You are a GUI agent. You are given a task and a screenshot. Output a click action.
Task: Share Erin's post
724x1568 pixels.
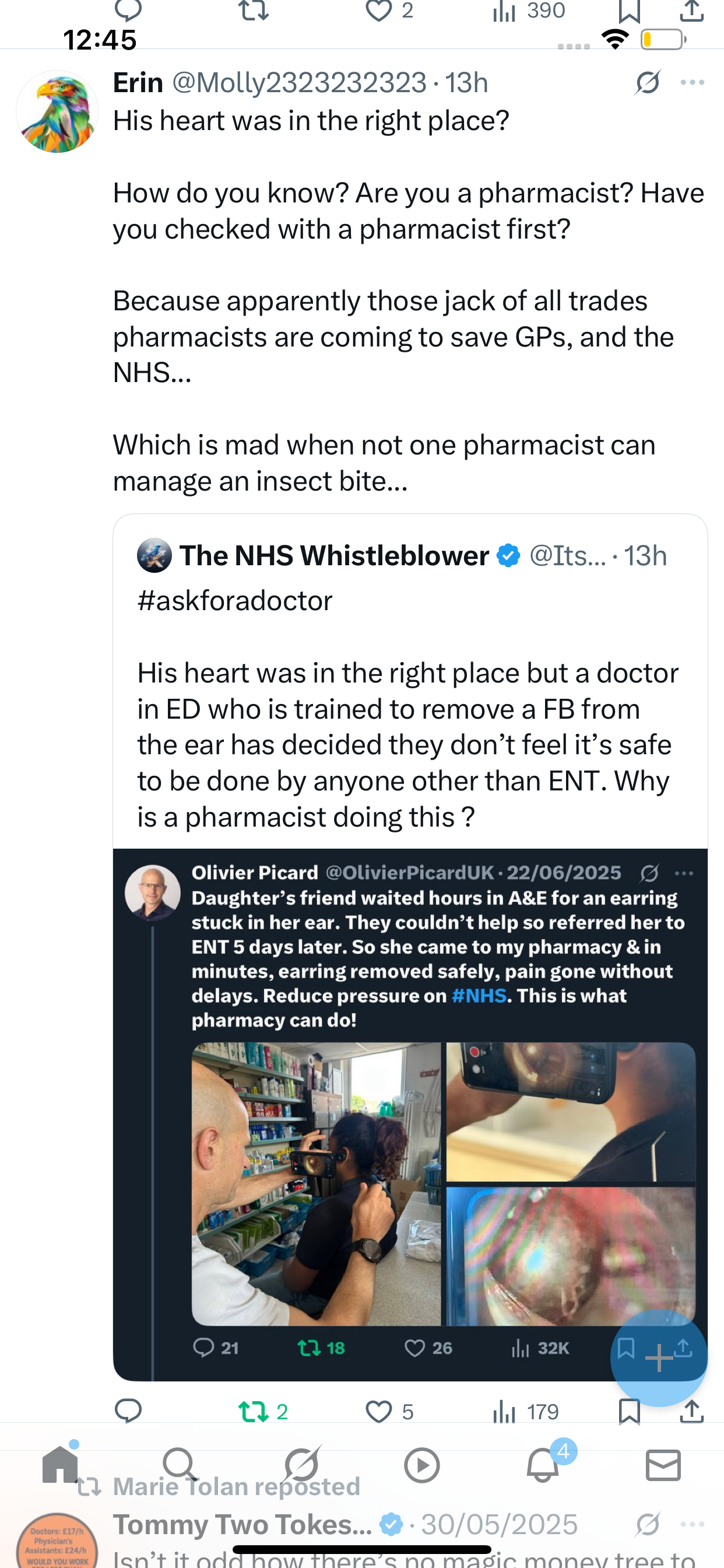pyautogui.click(x=692, y=1411)
